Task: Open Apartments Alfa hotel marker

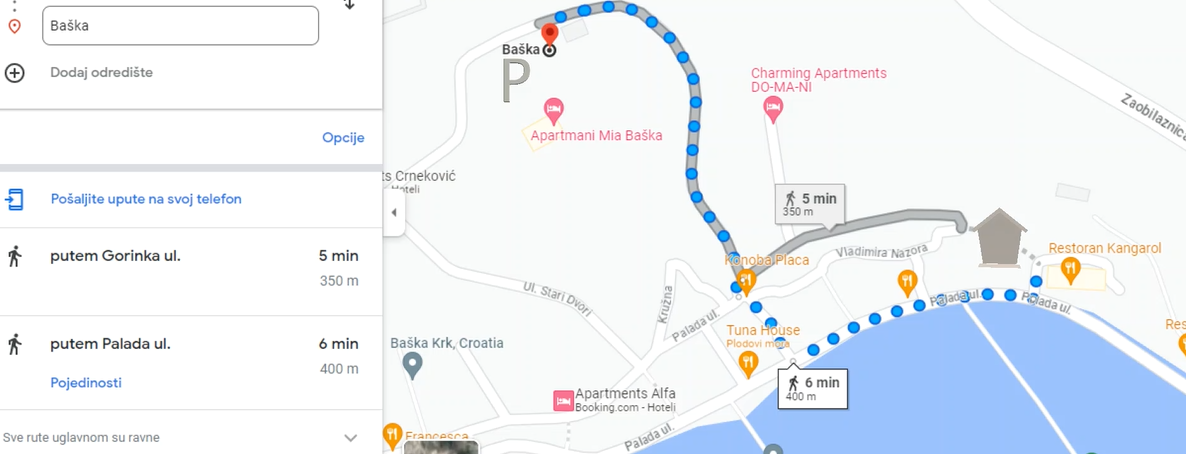Action: (x=564, y=401)
